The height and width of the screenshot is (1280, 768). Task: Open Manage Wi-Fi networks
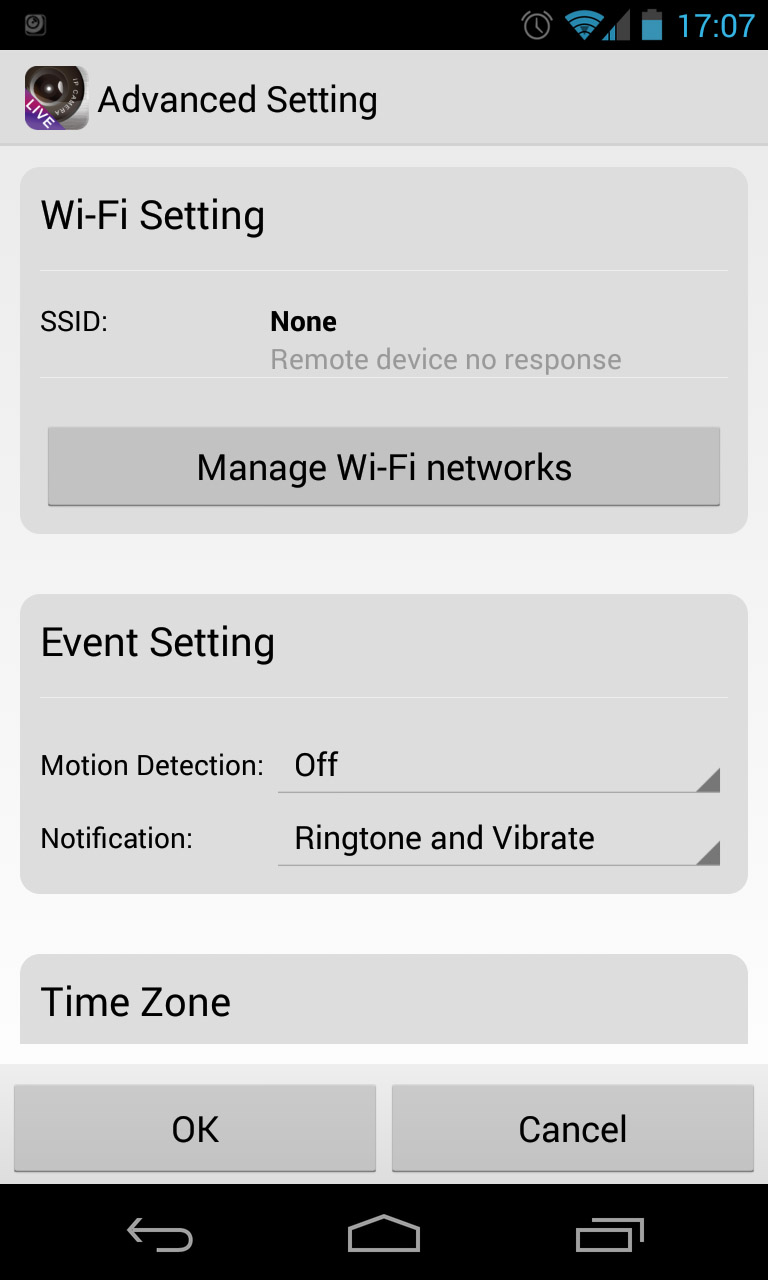(x=384, y=467)
